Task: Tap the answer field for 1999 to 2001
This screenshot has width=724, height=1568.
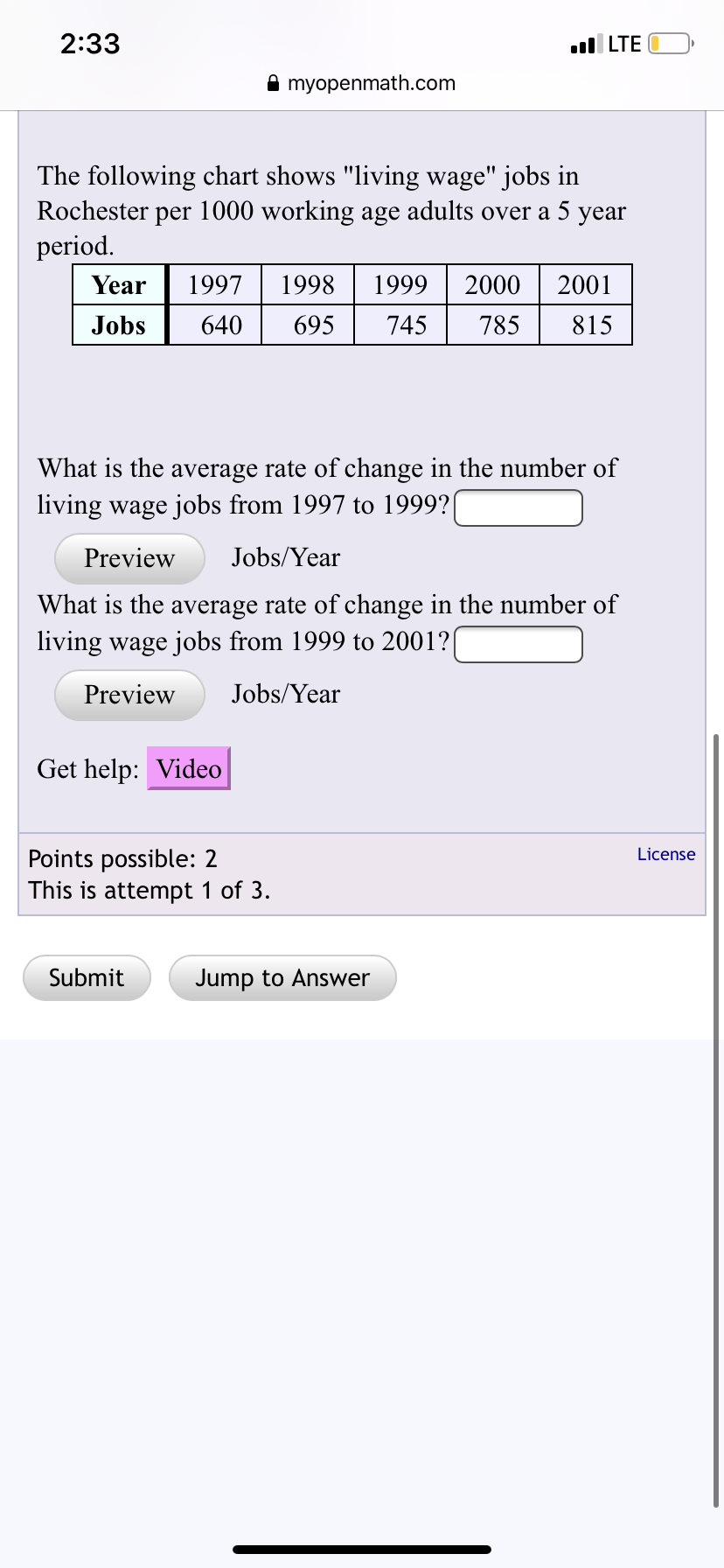Action: coord(519,645)
